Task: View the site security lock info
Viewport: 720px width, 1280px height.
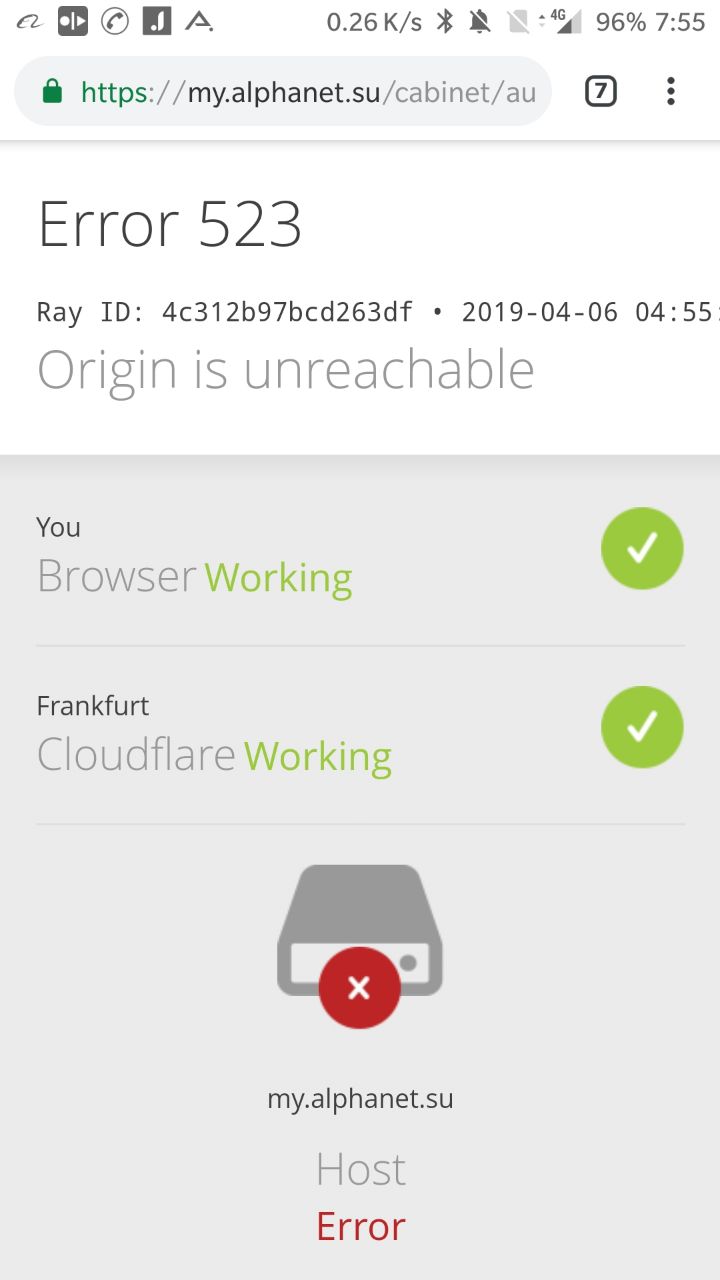Action: (52, 93)
